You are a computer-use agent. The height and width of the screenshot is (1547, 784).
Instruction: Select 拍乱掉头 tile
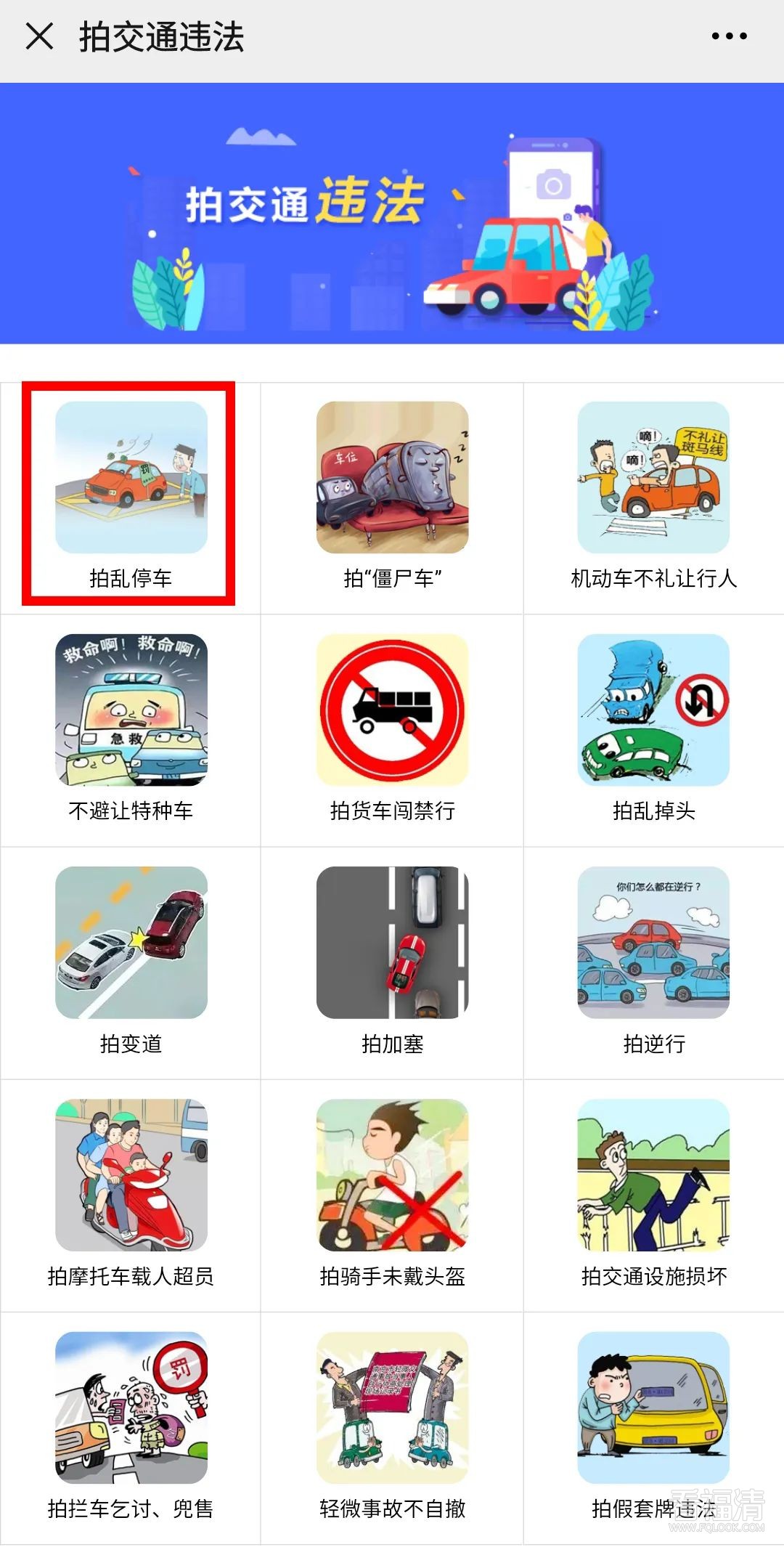pos(653,726)
